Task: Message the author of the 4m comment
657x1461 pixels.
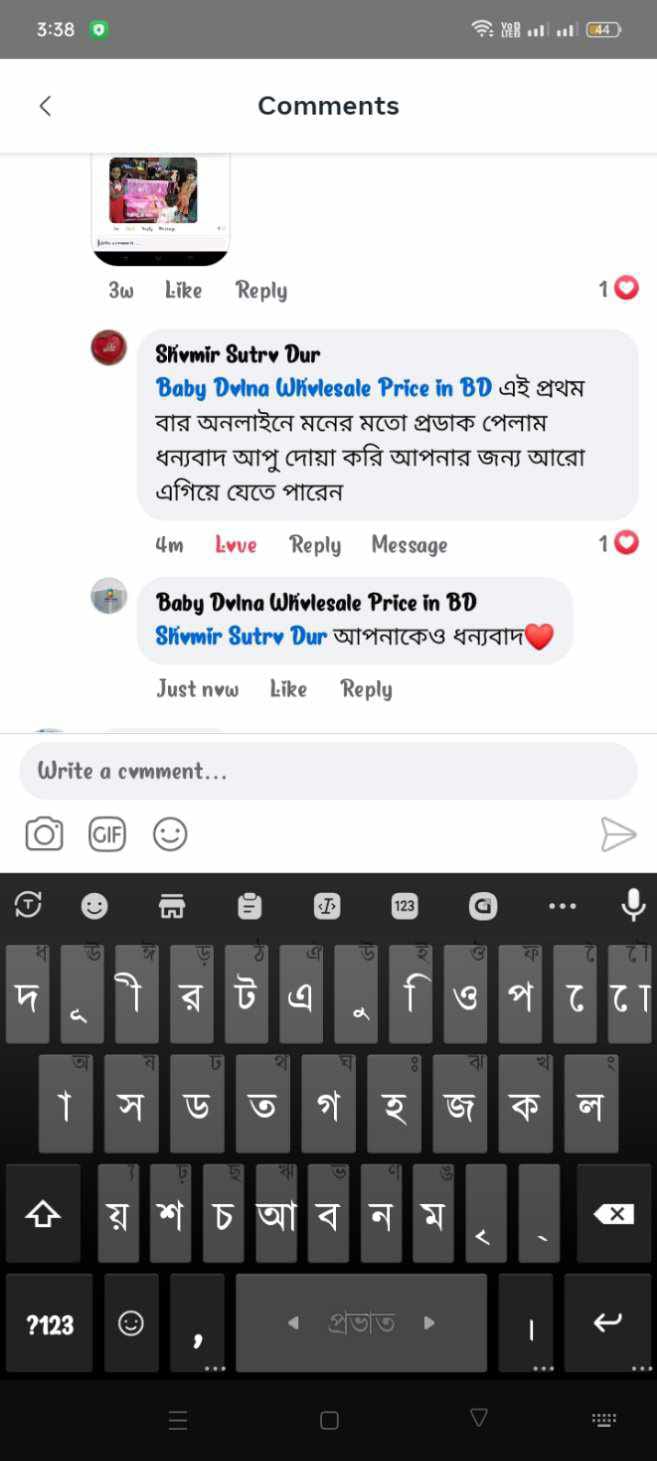Action: tap(409, 545)
